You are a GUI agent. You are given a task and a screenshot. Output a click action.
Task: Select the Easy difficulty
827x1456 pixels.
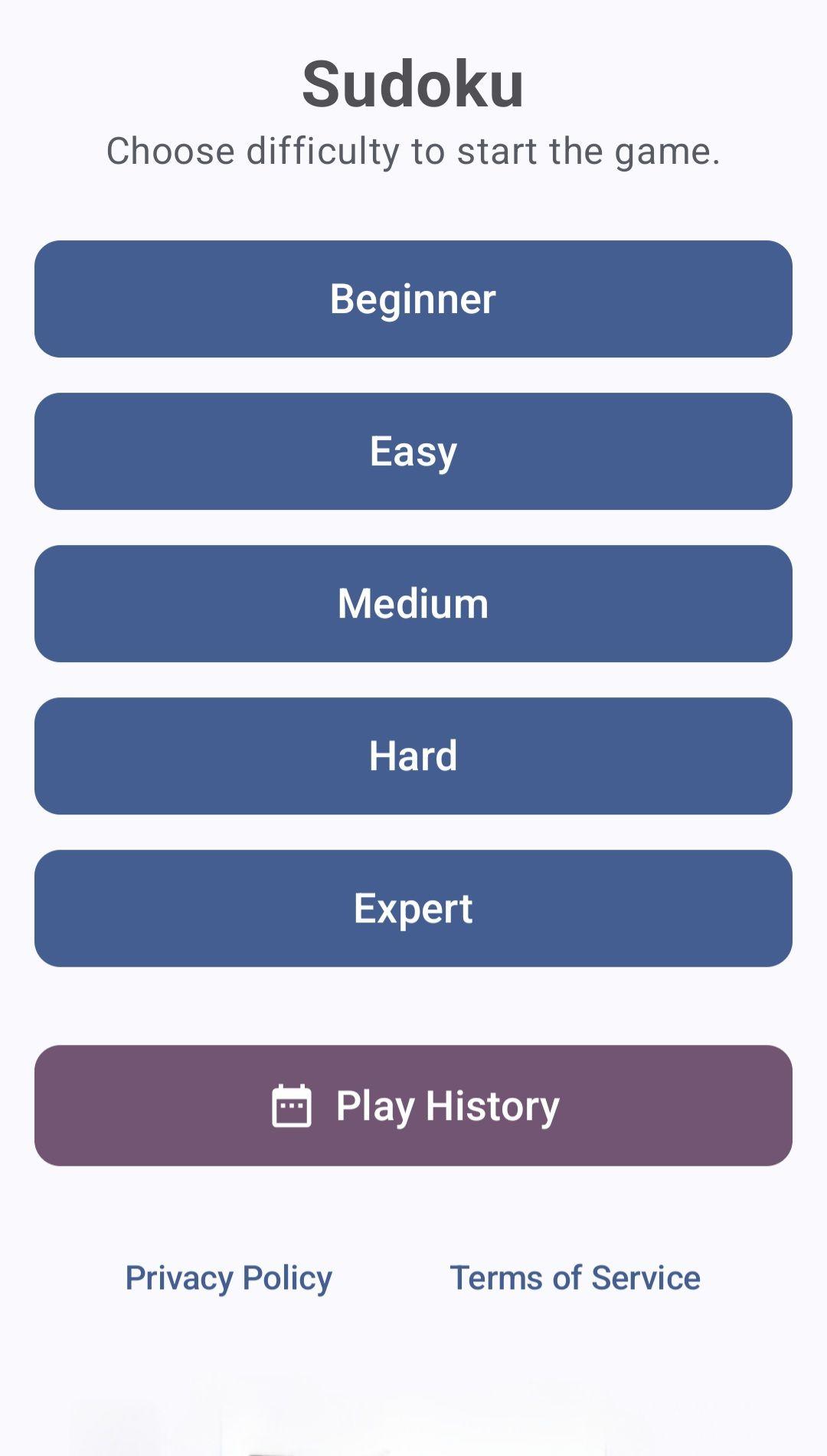click(413, 451)
